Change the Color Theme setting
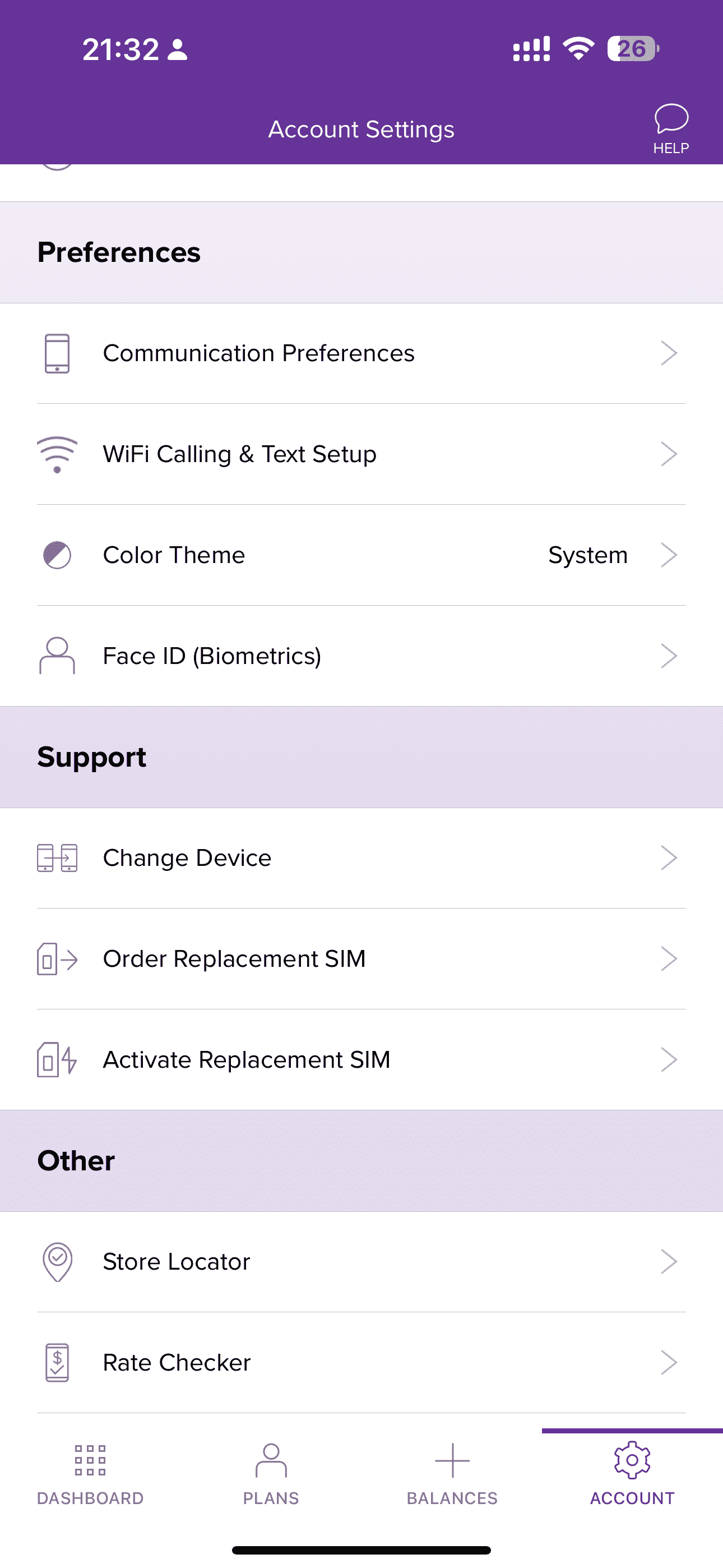The height and width of the screenshot is (1568, 723). click(361, 556)
